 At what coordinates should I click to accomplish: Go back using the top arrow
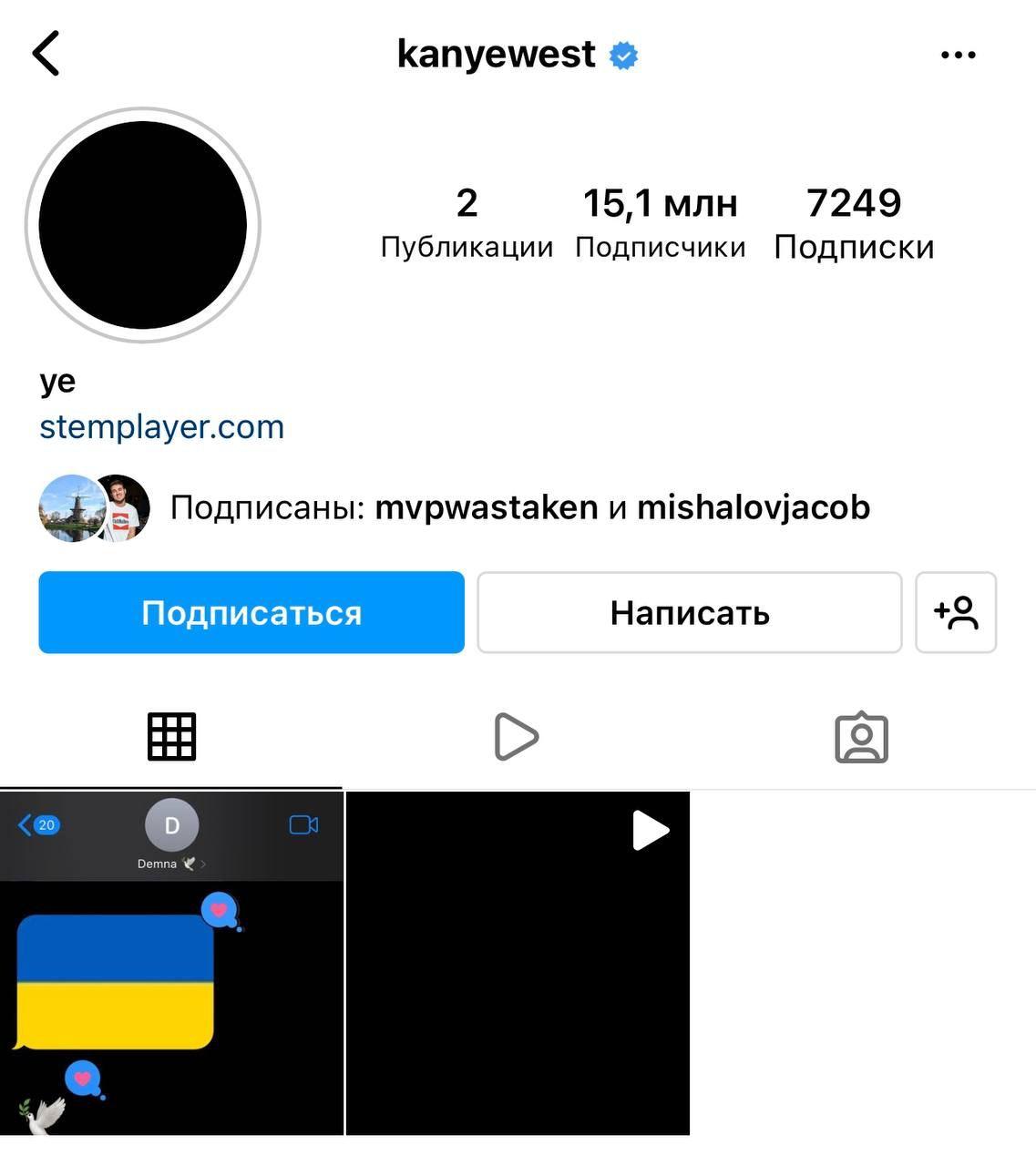click(x=46, y=53)
